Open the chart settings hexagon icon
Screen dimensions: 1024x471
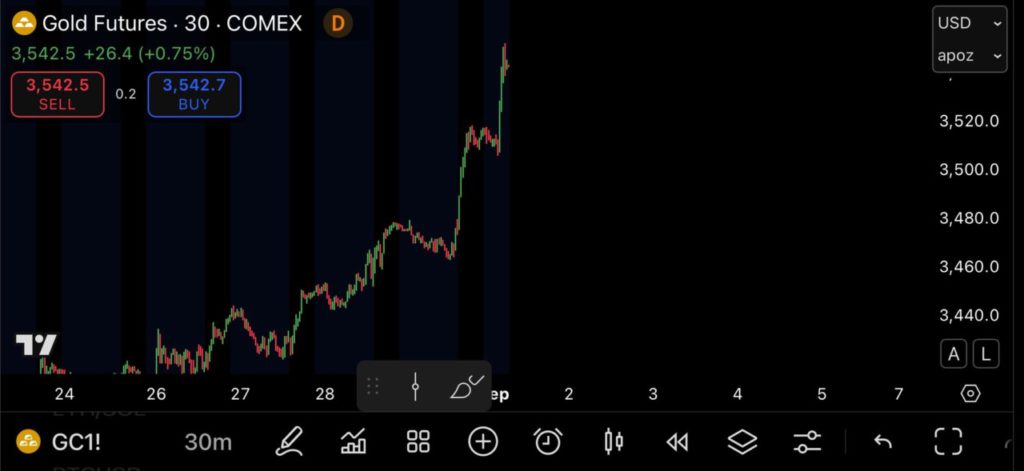point(970,394)
